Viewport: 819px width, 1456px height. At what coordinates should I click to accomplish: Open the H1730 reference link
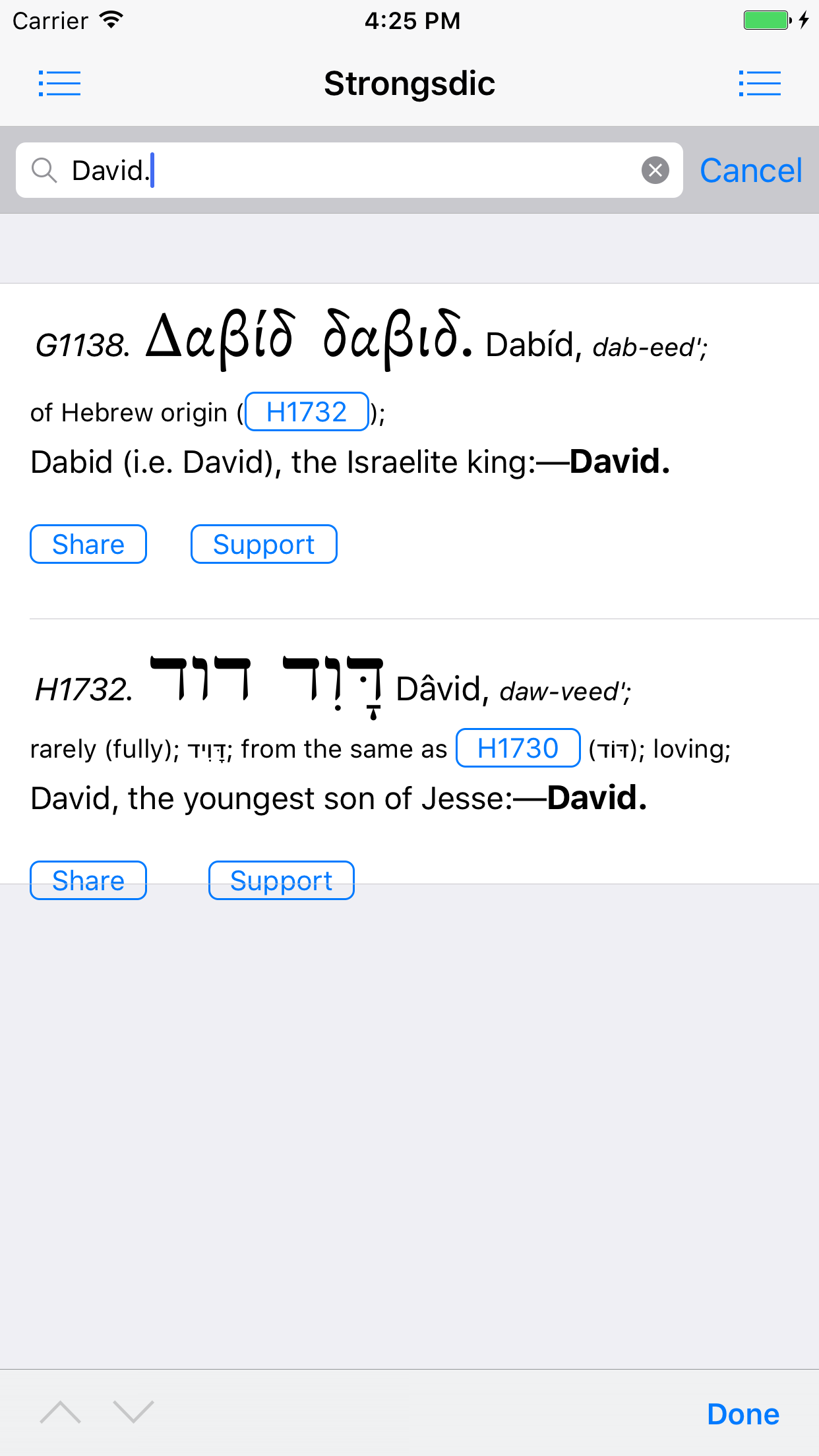518,748
